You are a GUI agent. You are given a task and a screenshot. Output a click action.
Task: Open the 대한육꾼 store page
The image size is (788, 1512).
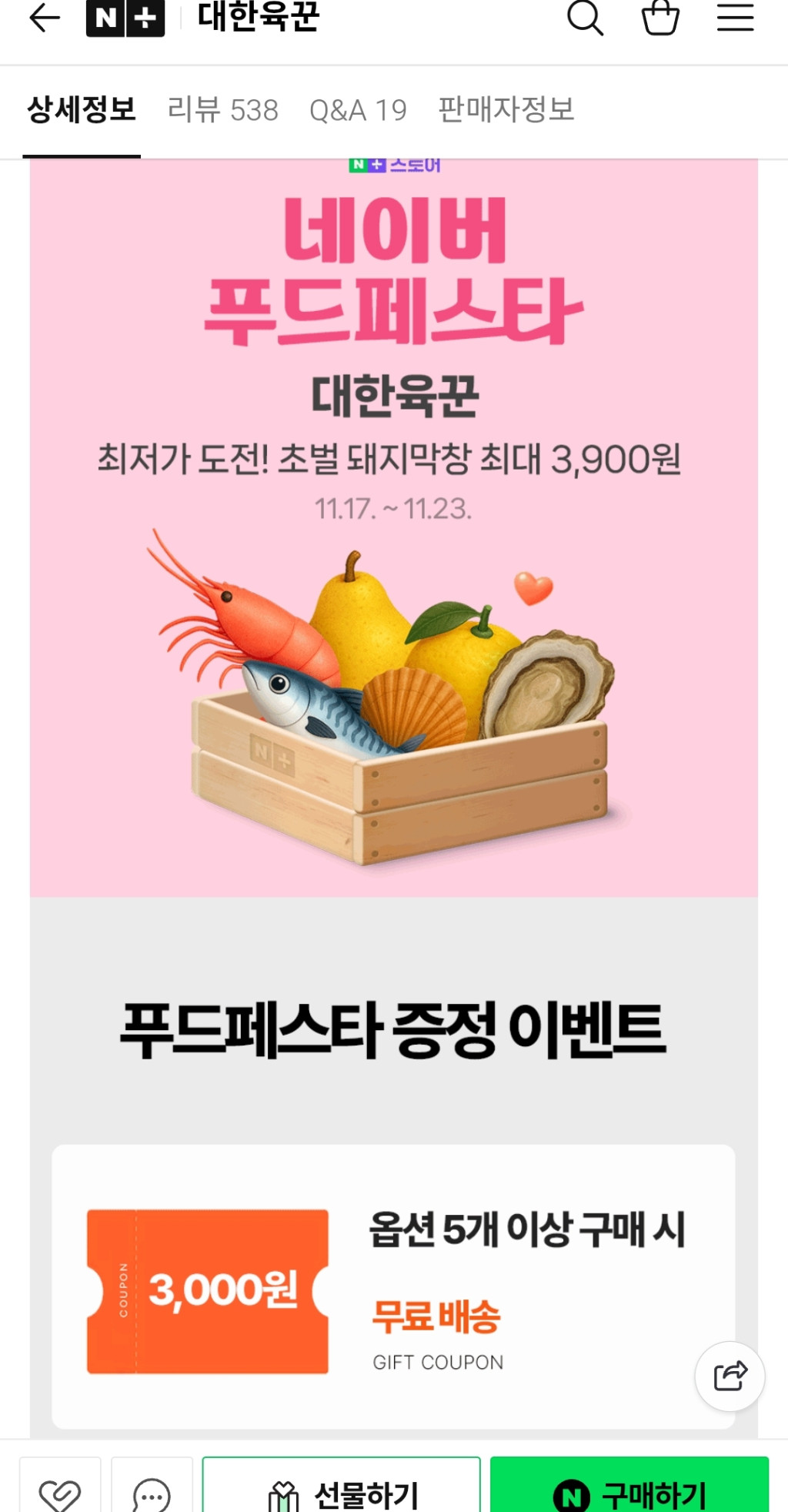[x=259, y=17]
